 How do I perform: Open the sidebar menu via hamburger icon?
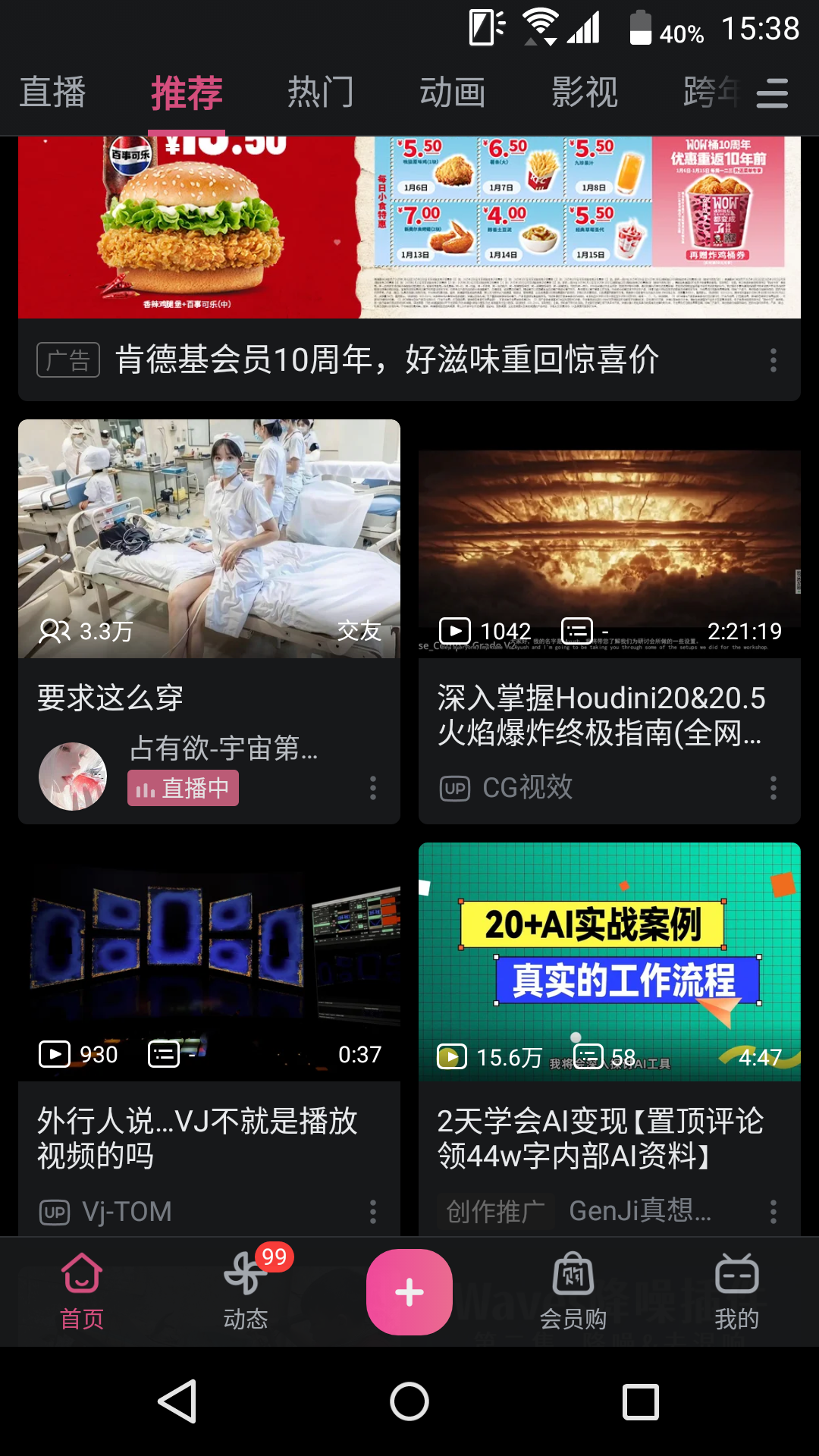click(772, 93)
